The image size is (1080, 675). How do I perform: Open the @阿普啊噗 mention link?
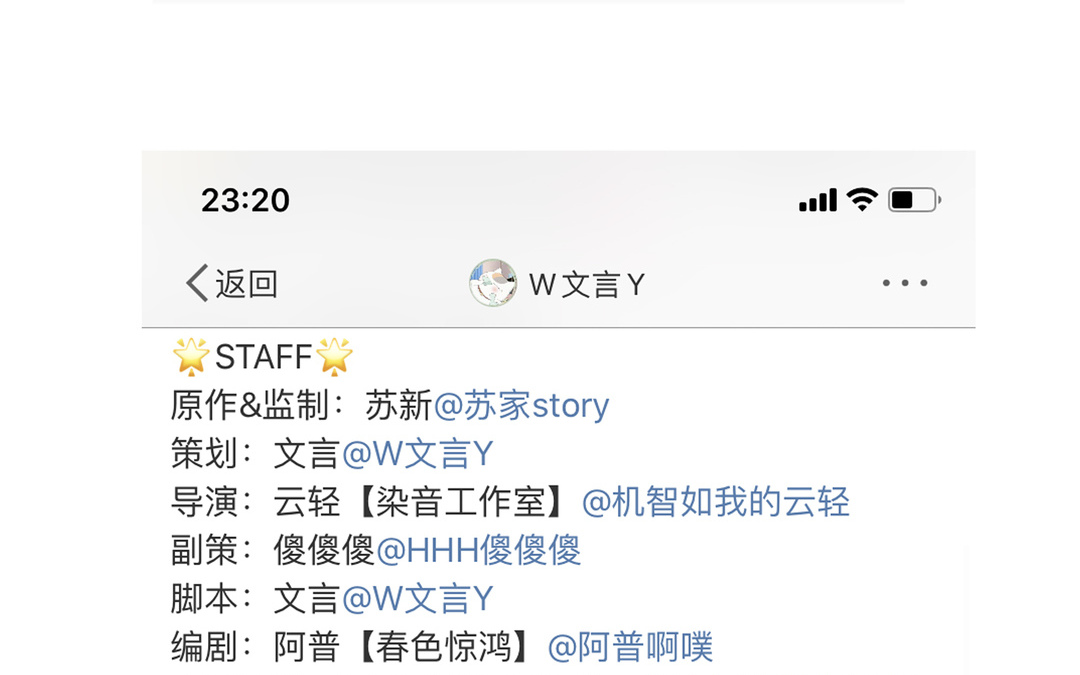point(630,646)
